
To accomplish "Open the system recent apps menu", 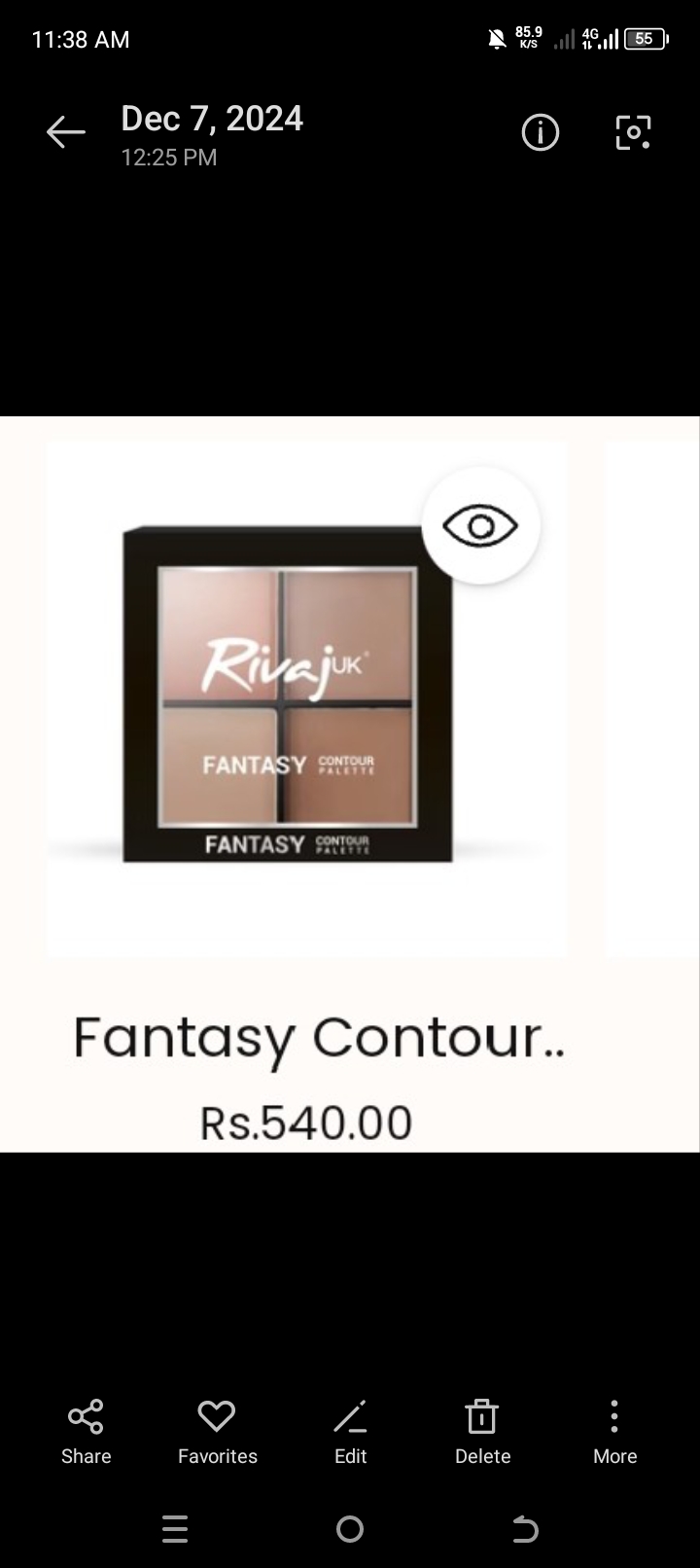I will 175,1529.
